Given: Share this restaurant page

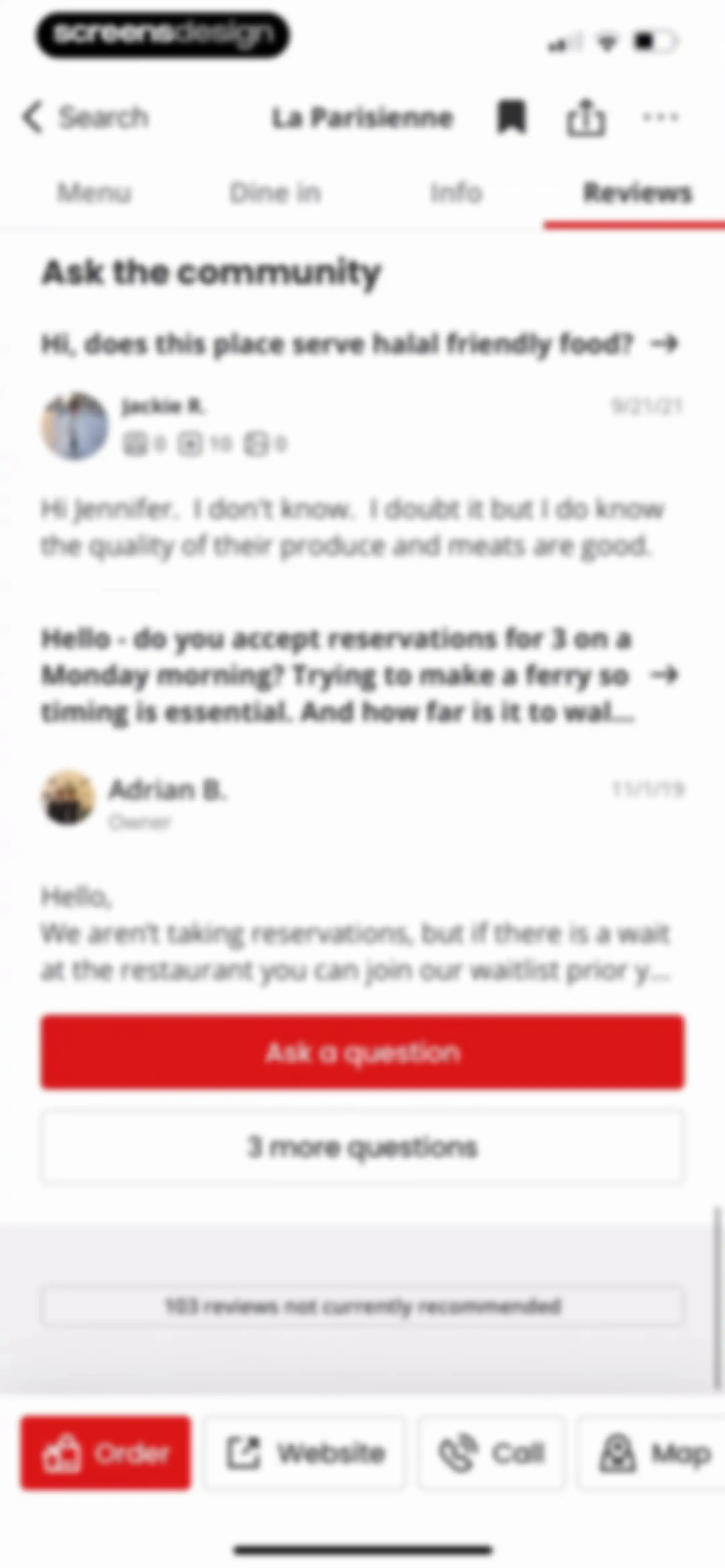Looking at the screenshot, I should coord(586,117).
